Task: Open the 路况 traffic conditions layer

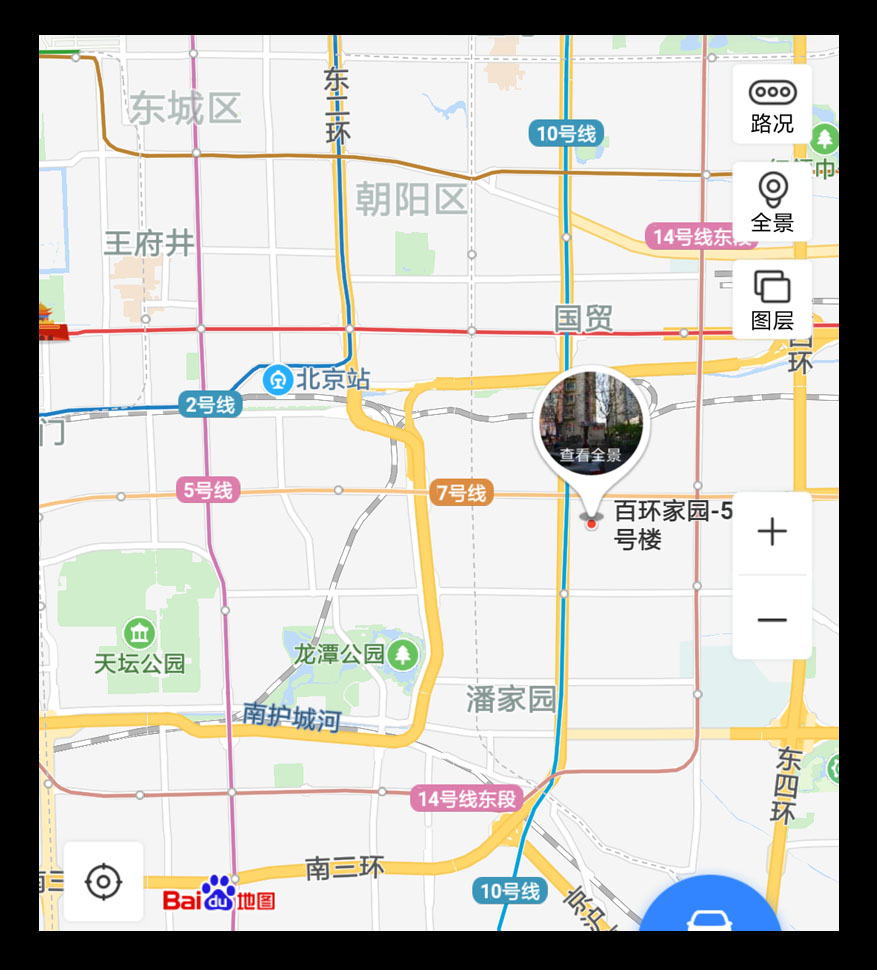Action: pos(772,105)
